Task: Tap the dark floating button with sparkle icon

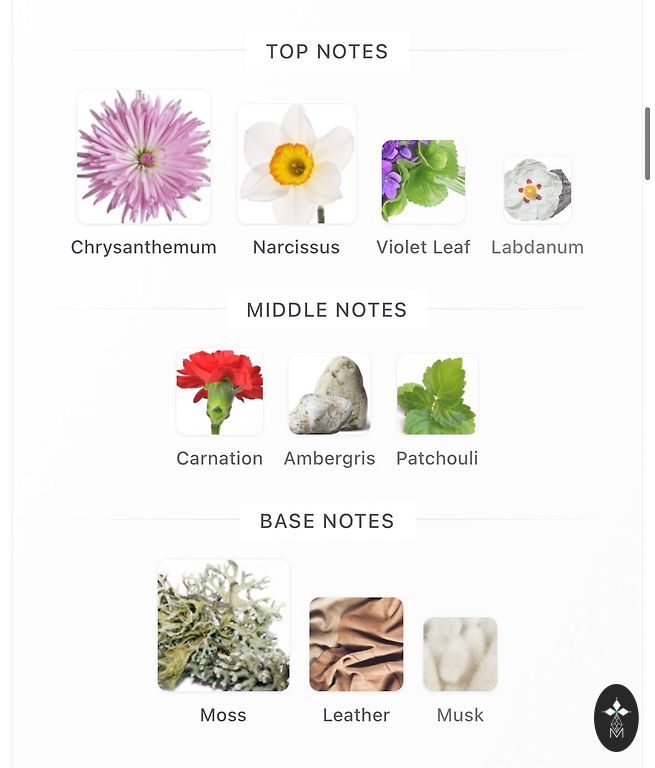Action: tap(616, 717)
